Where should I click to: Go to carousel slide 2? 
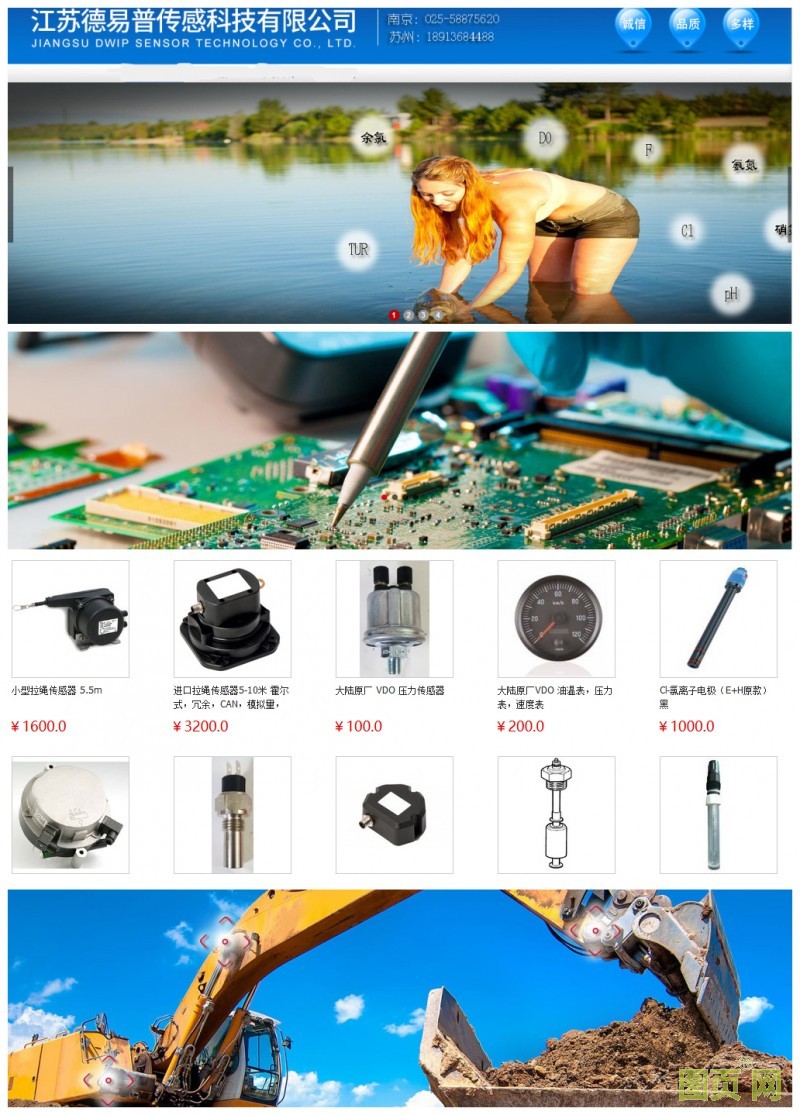pos(408,315)
